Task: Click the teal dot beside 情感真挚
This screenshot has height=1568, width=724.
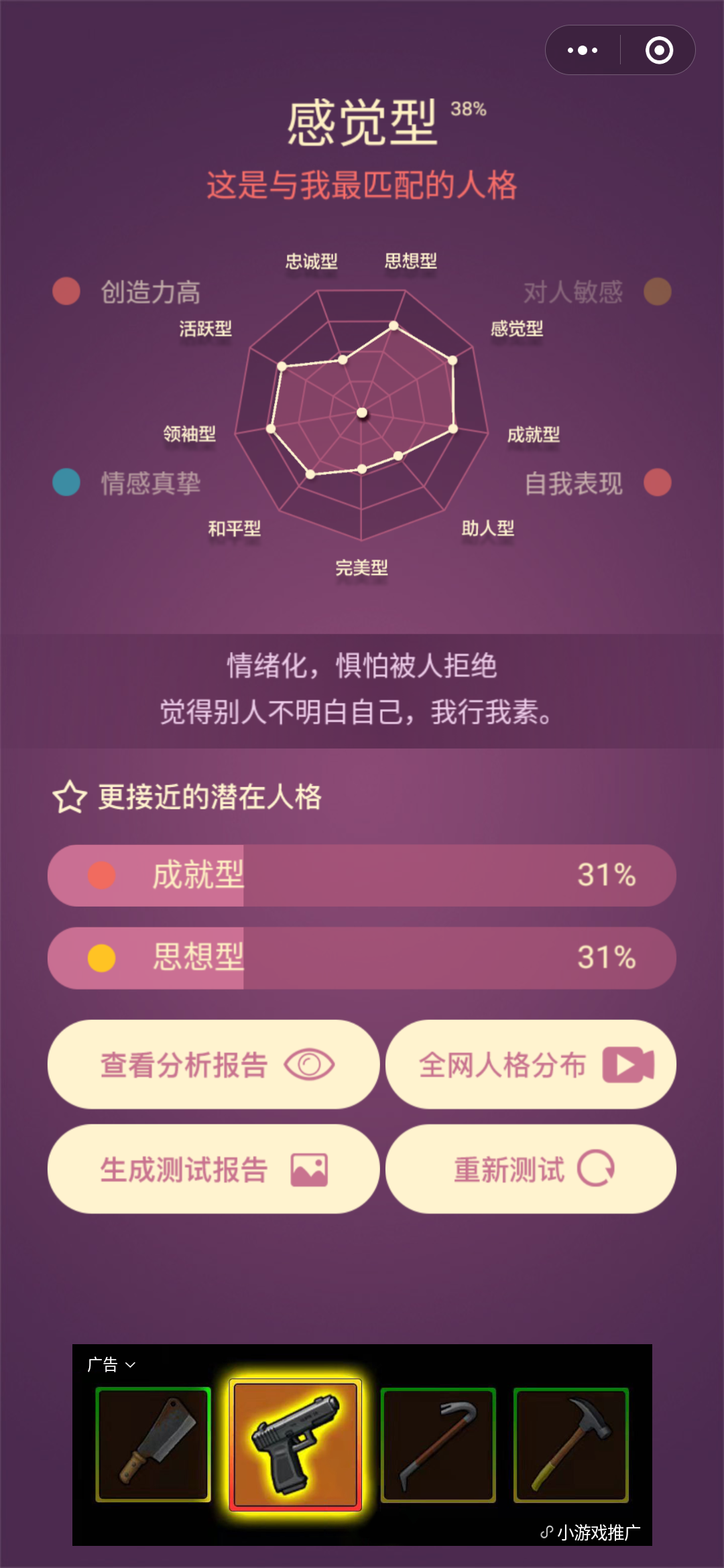Action: tap(66, 482)
